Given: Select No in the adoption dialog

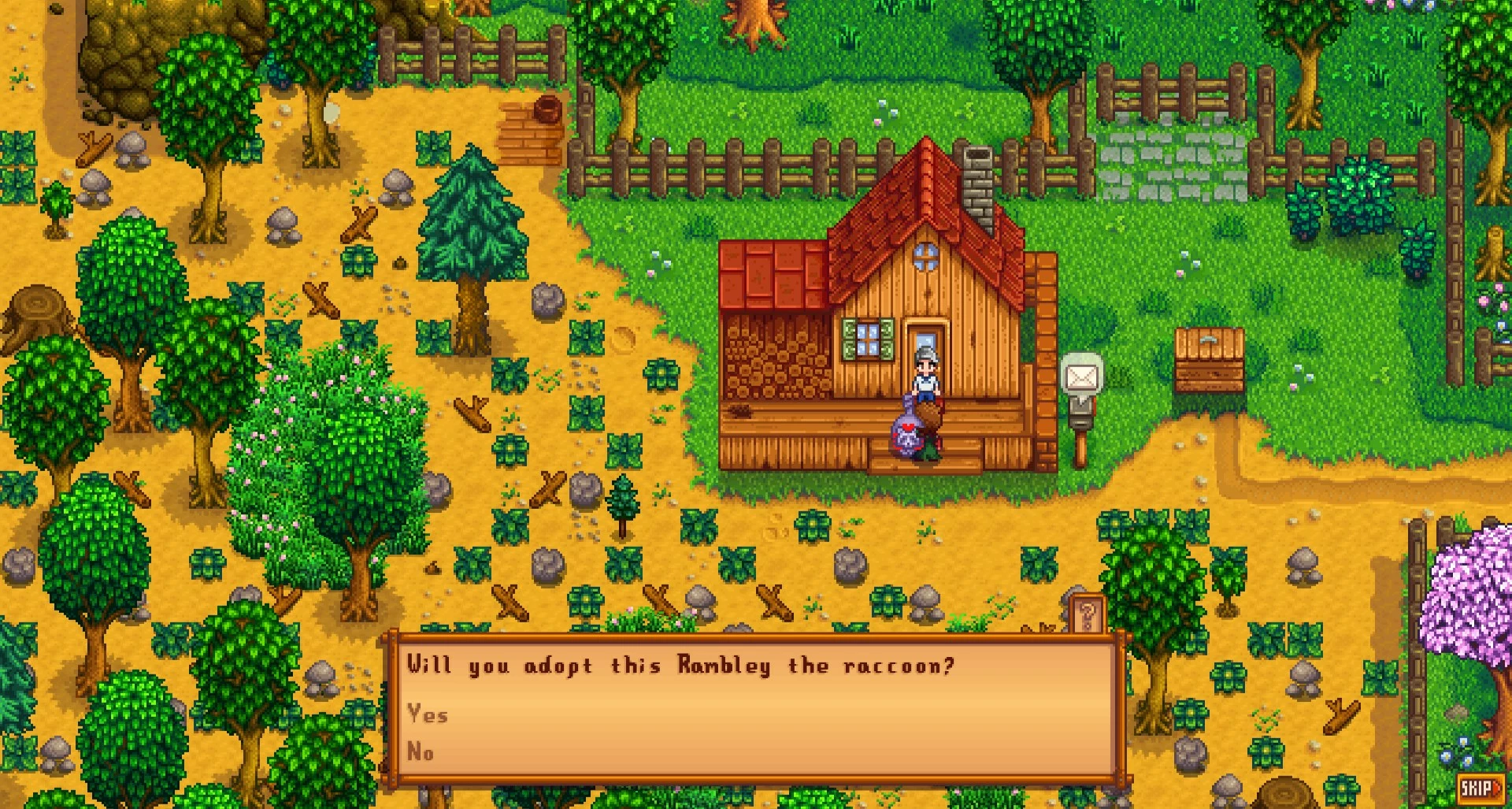Looking at the screenshot, I should (x=421, y=751).
